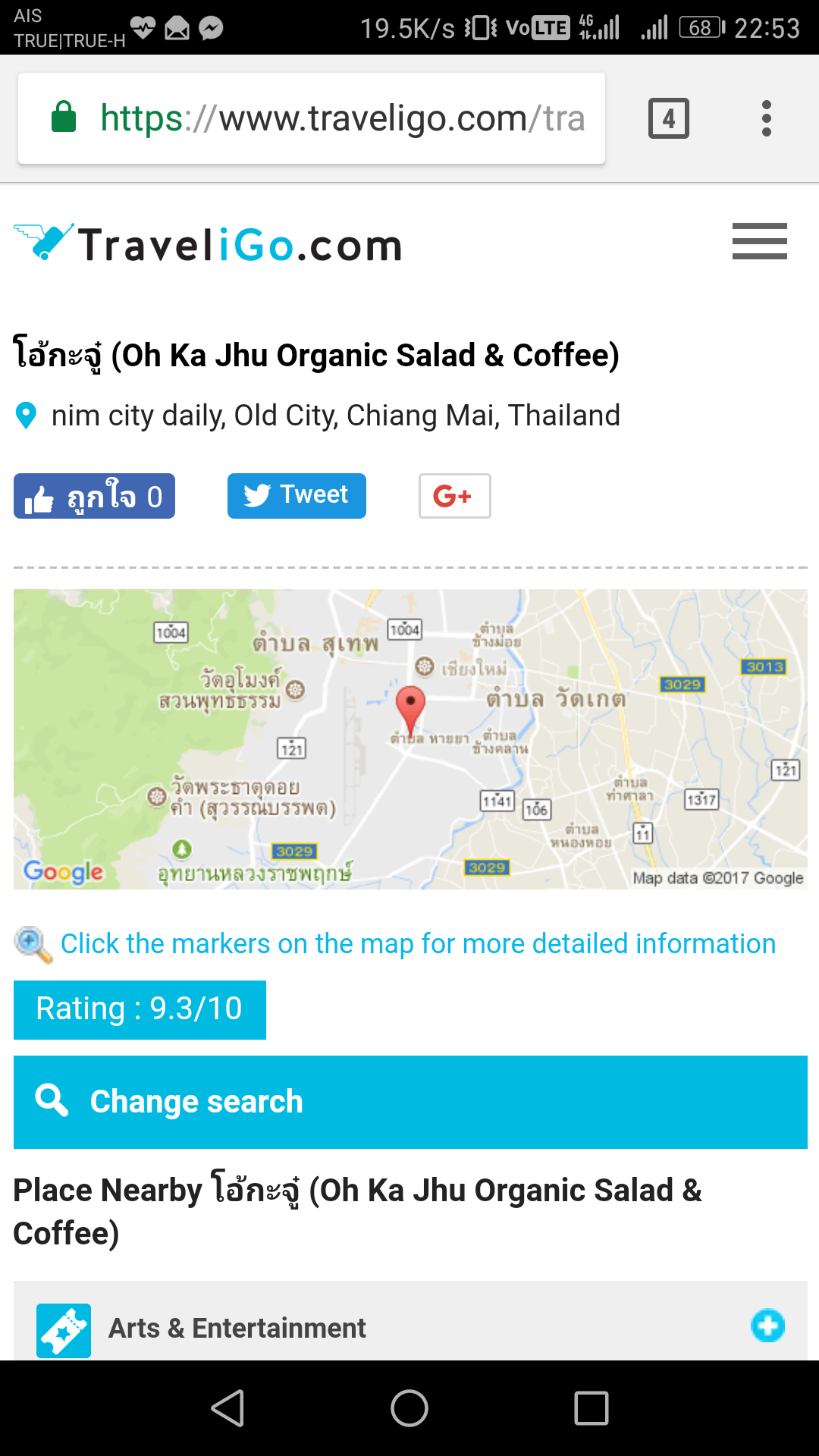Open recent apps overview
819x1456 pixels.
tap(591, 1408)
